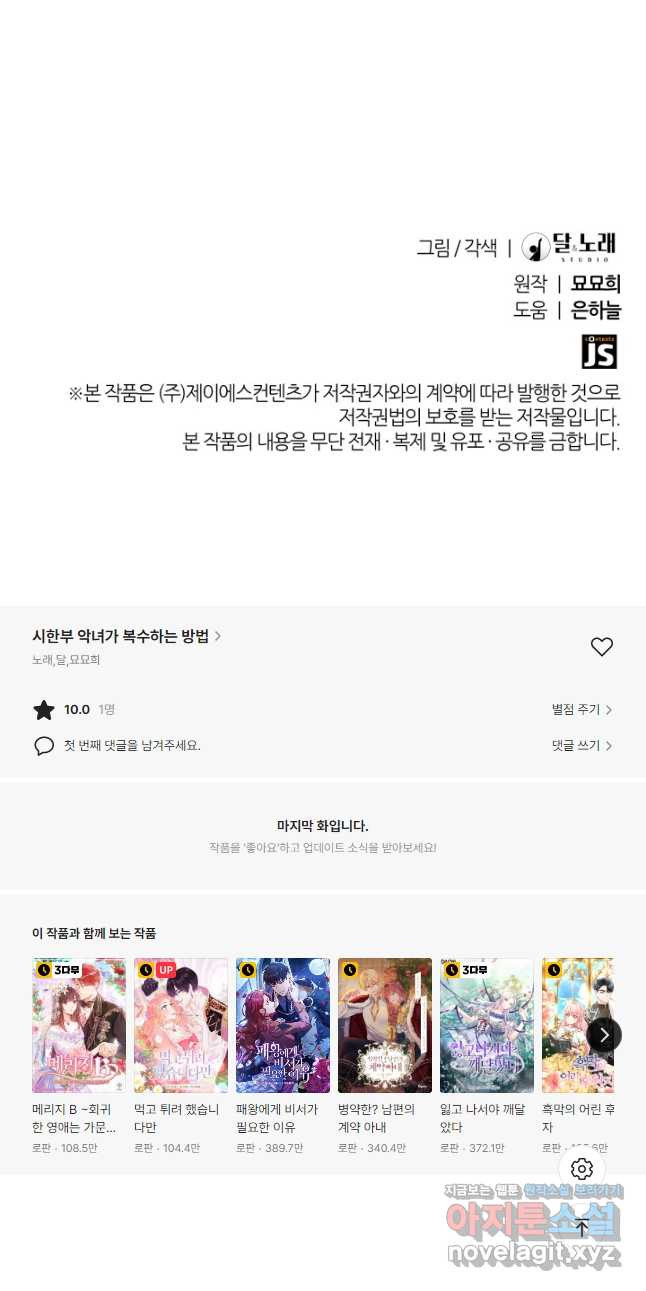Tap 별점 주기 to rate this episode
The height and width of the screenshot is (1291, 646).
[x=581, y=710]
